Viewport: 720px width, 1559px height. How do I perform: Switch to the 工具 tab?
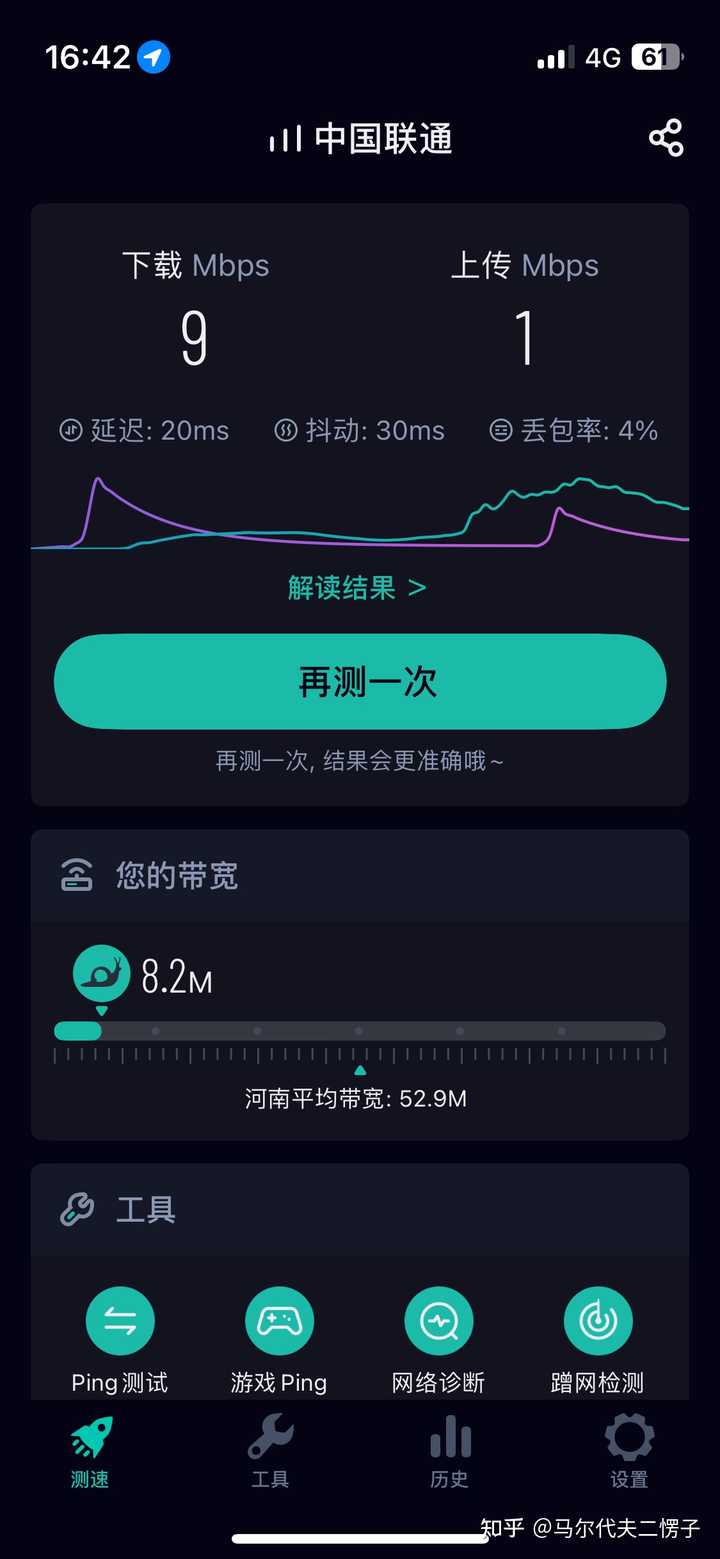(270, 1452)
